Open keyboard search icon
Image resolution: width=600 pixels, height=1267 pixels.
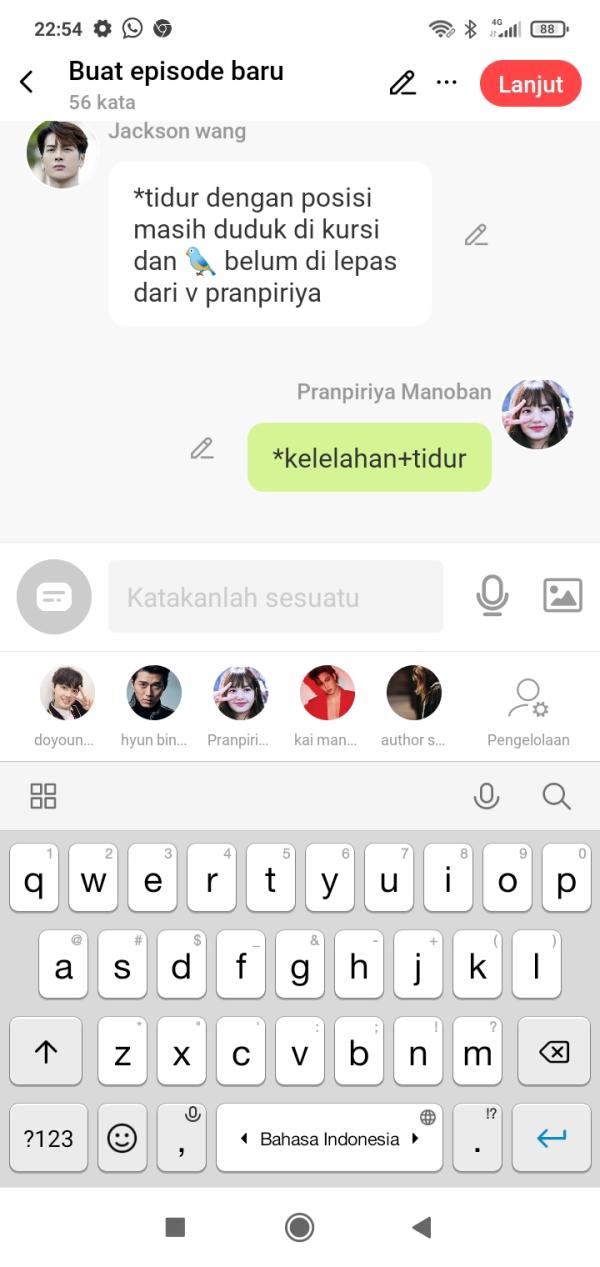[x=556, y=796]
